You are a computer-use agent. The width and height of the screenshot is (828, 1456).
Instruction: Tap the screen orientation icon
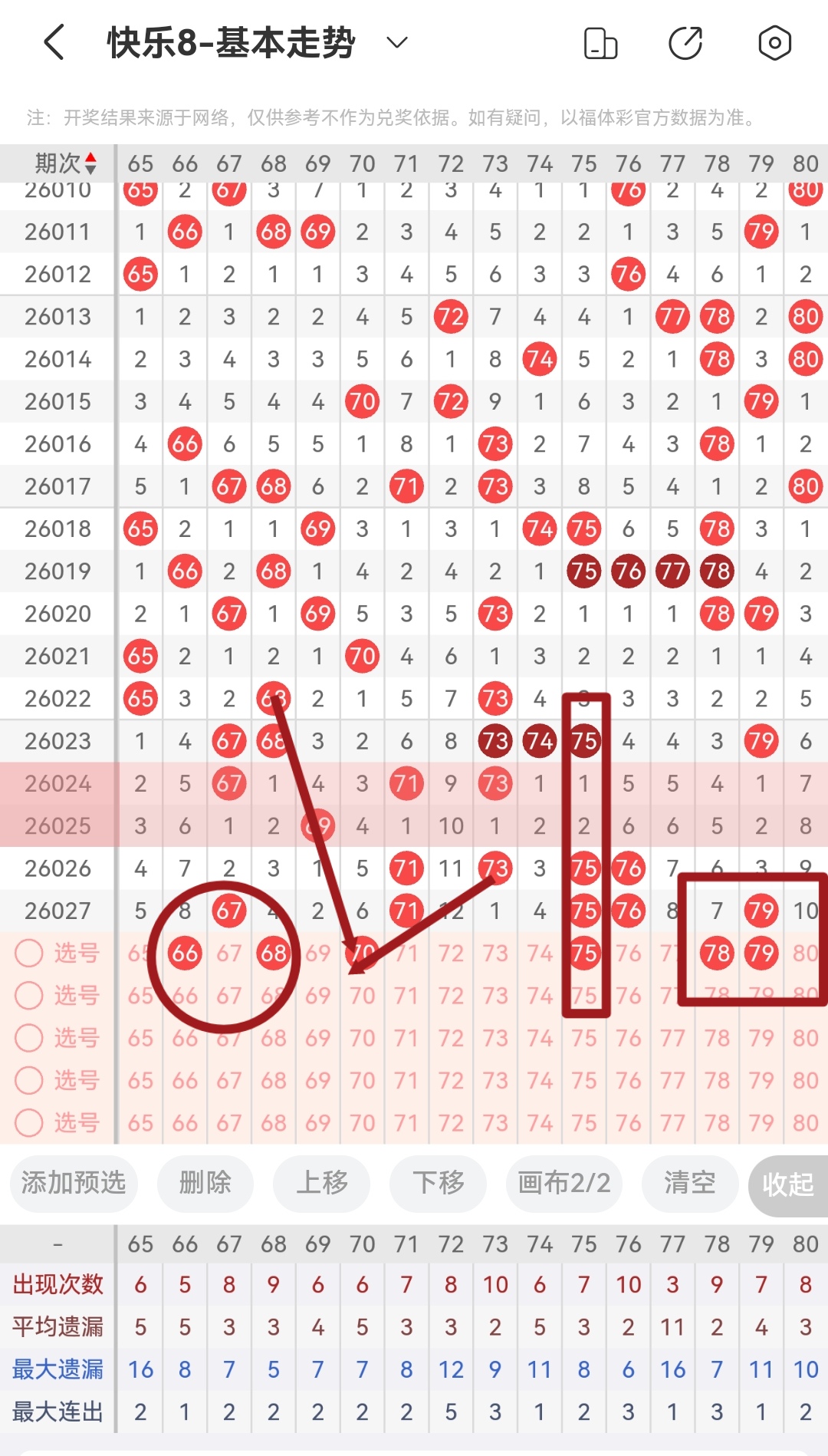(600, 43)
